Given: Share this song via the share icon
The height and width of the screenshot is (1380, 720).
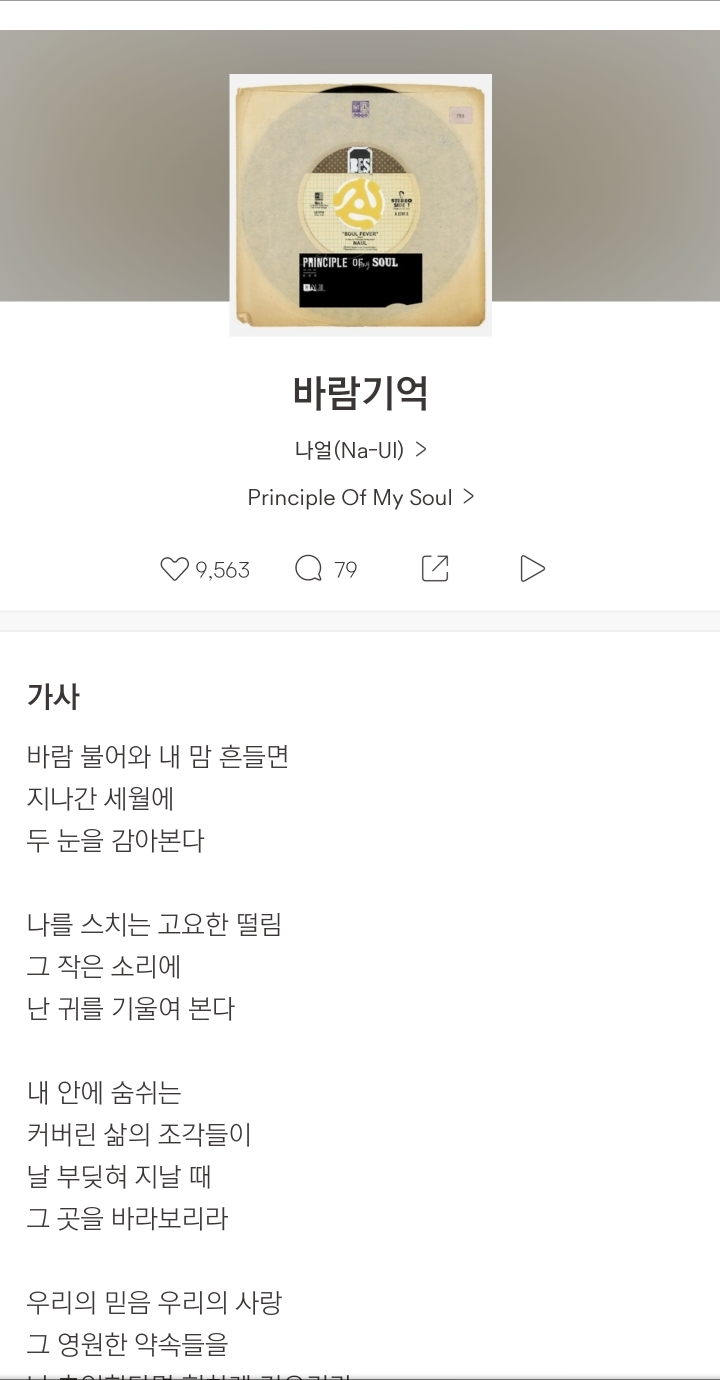Looking at the screenshot, I should point(435,569).
